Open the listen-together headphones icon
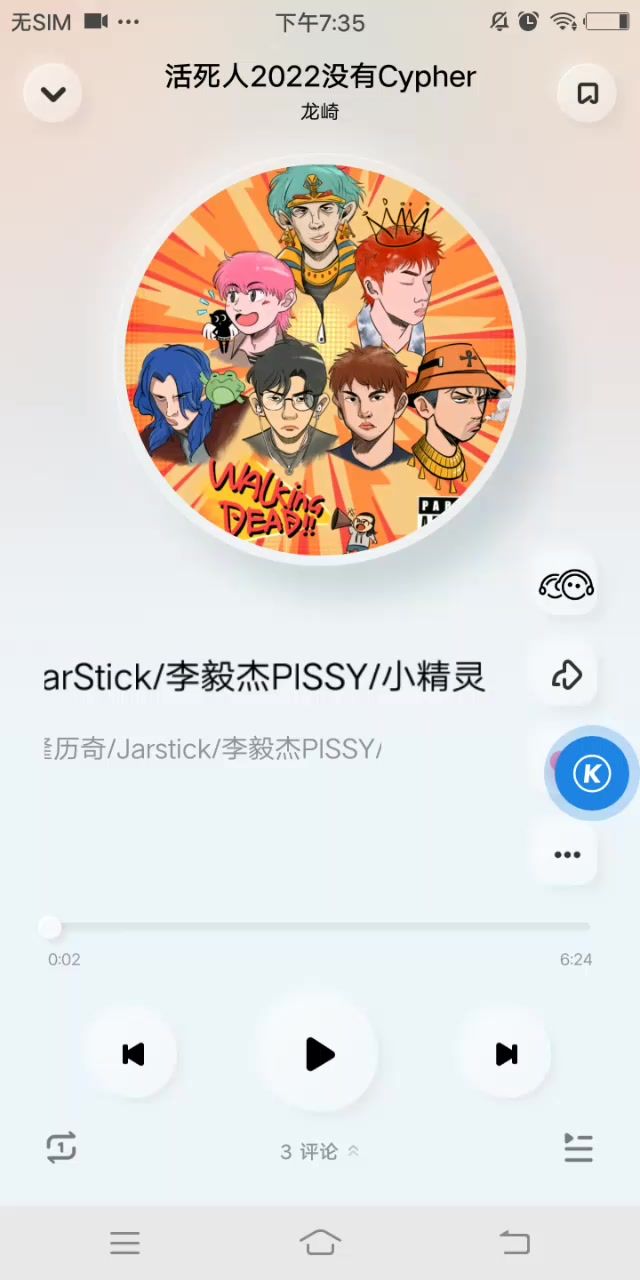The height and width of the screenshot is (1280, 640). click(566, 583)
